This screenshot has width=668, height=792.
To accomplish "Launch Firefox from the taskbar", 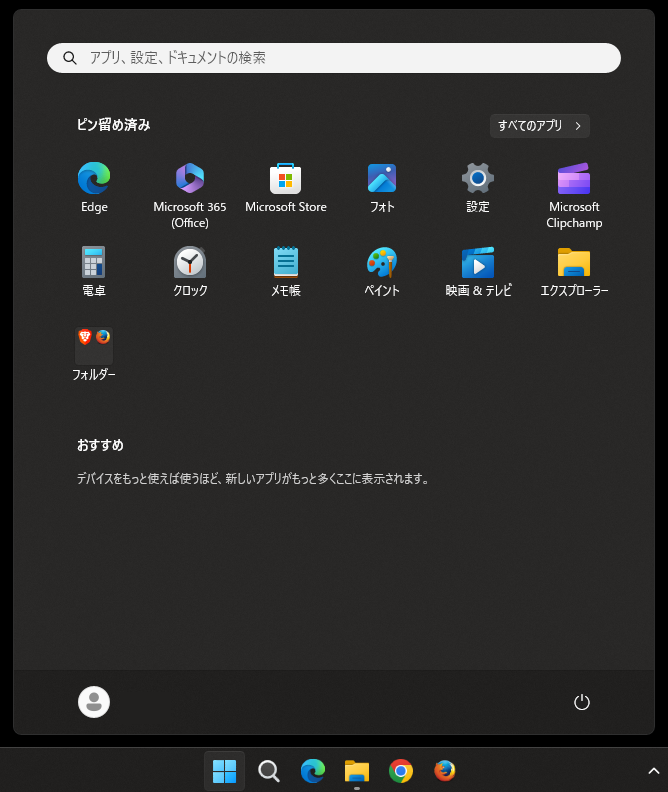I will click(x=445, y=771).
